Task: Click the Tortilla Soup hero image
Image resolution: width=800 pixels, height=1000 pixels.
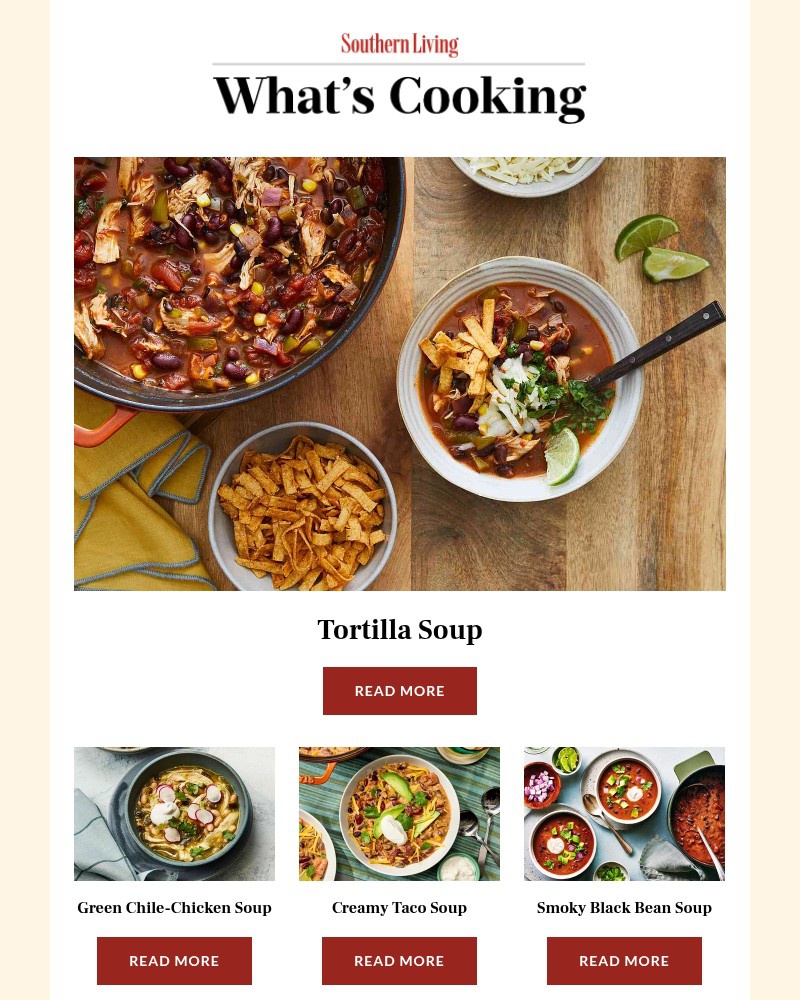Action: click(x=399, y=373)
